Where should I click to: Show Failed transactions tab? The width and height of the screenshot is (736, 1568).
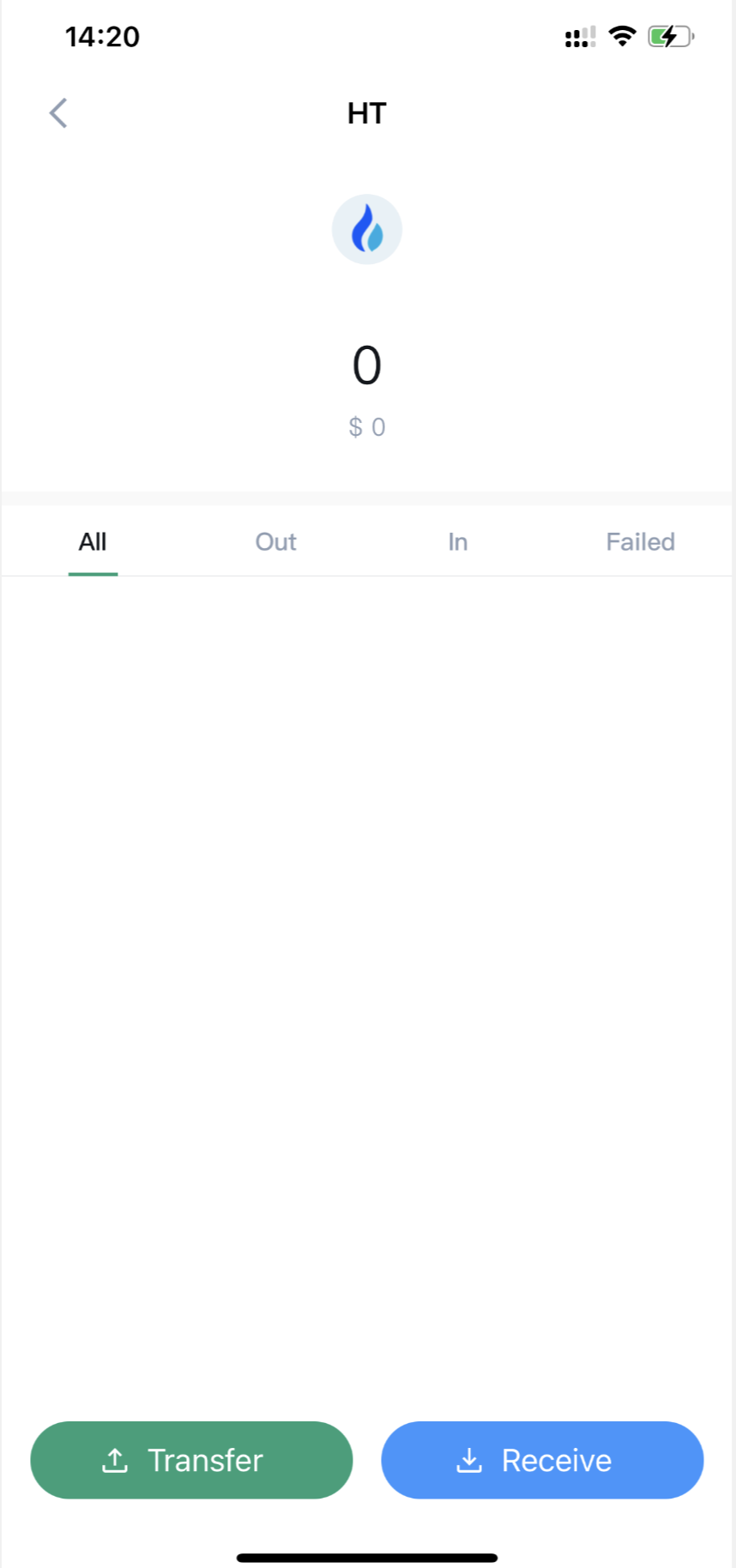click(641, 541)
